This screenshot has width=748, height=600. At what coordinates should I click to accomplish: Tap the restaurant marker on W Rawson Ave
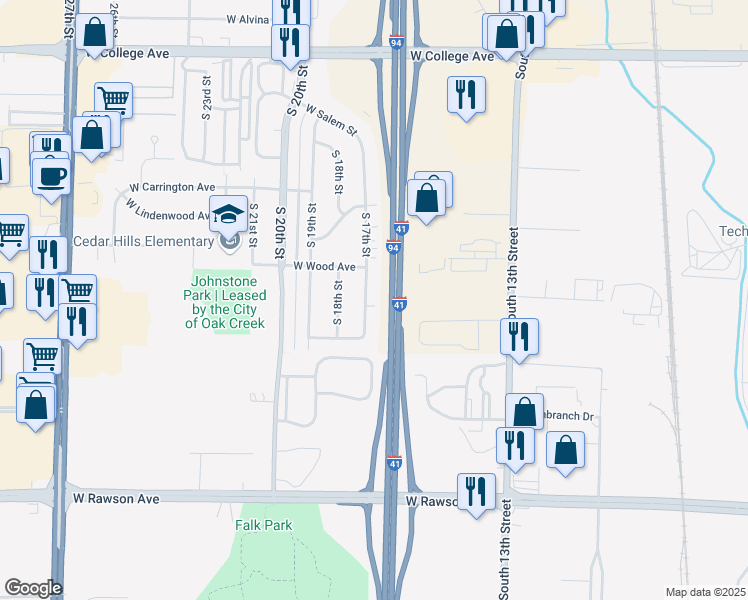coord(476,492)
